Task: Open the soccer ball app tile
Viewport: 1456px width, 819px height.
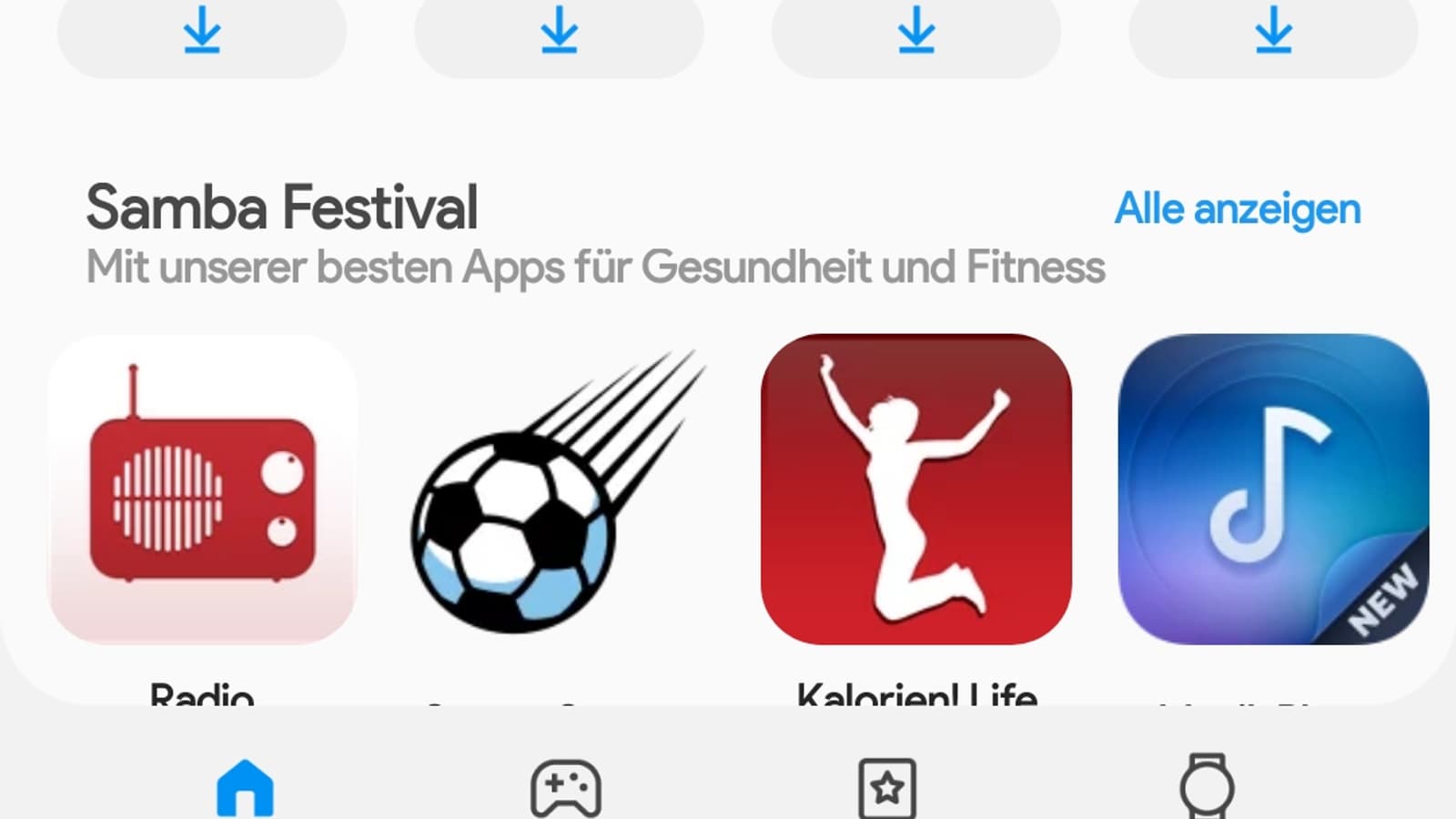Action: coord(558,491)
